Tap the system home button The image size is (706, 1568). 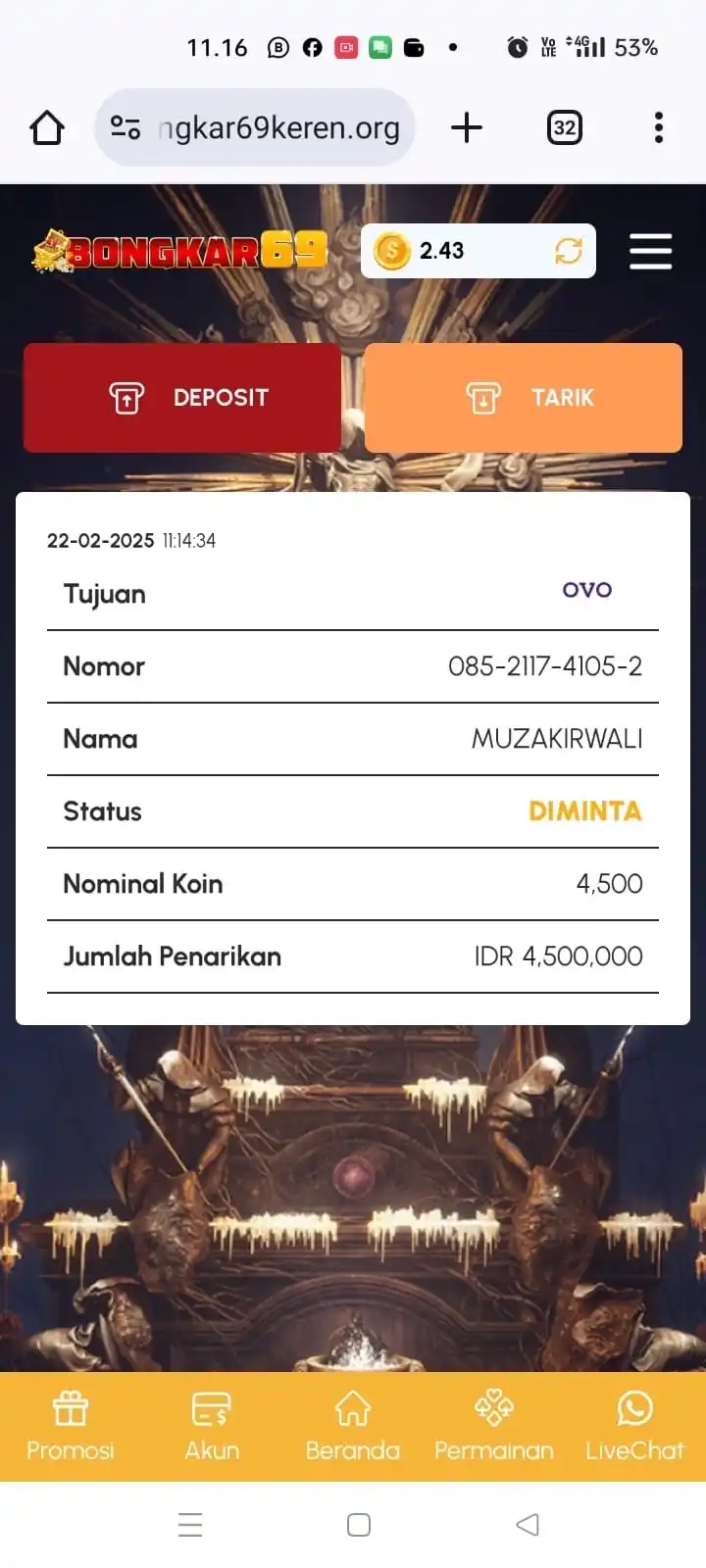click(359, 1525)
